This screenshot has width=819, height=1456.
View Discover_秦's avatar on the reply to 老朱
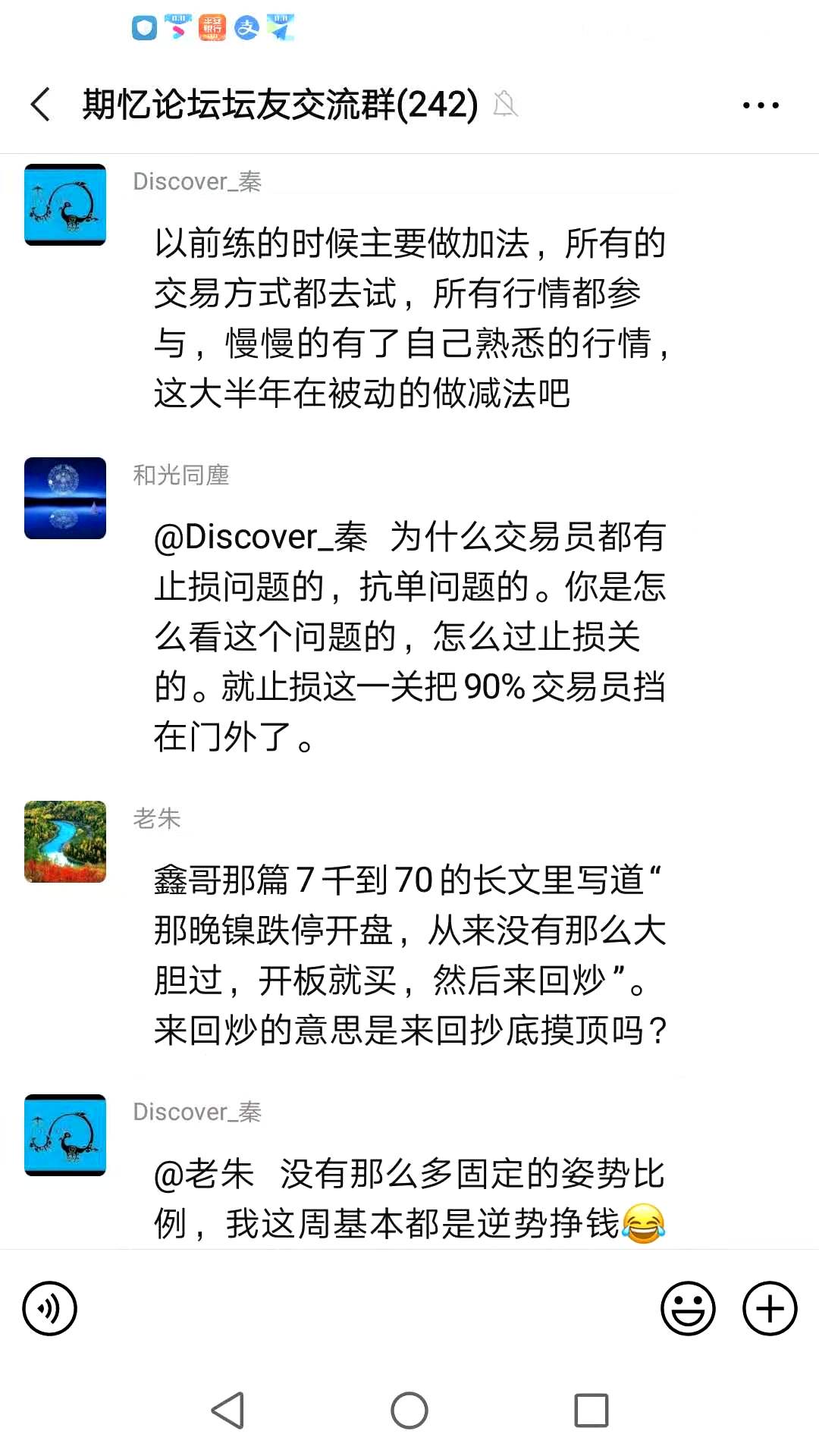65,1135
